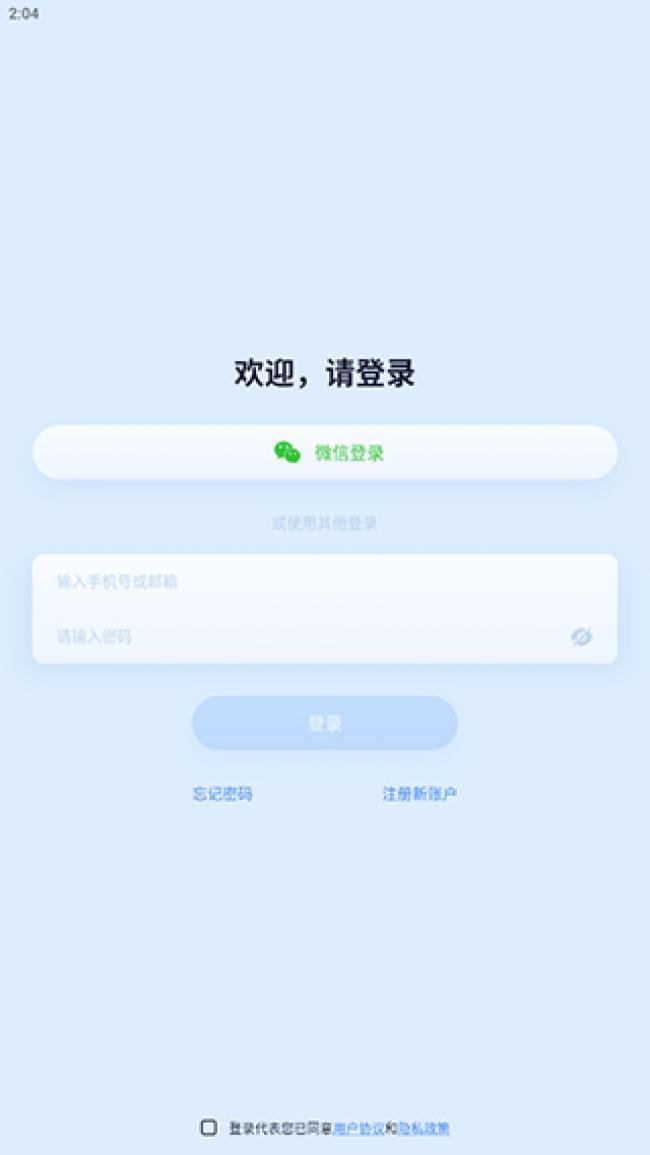Toggle password visibility eye icon
The image size is (650, 1155).
[x=581, y=636]
